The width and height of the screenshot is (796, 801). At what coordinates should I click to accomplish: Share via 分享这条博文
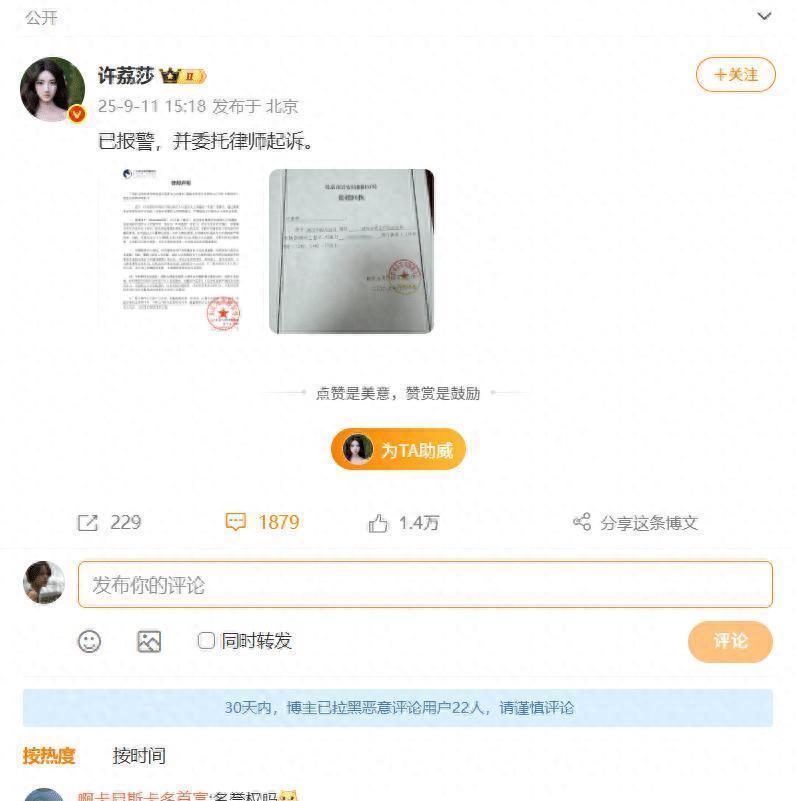tap(635, 522)
